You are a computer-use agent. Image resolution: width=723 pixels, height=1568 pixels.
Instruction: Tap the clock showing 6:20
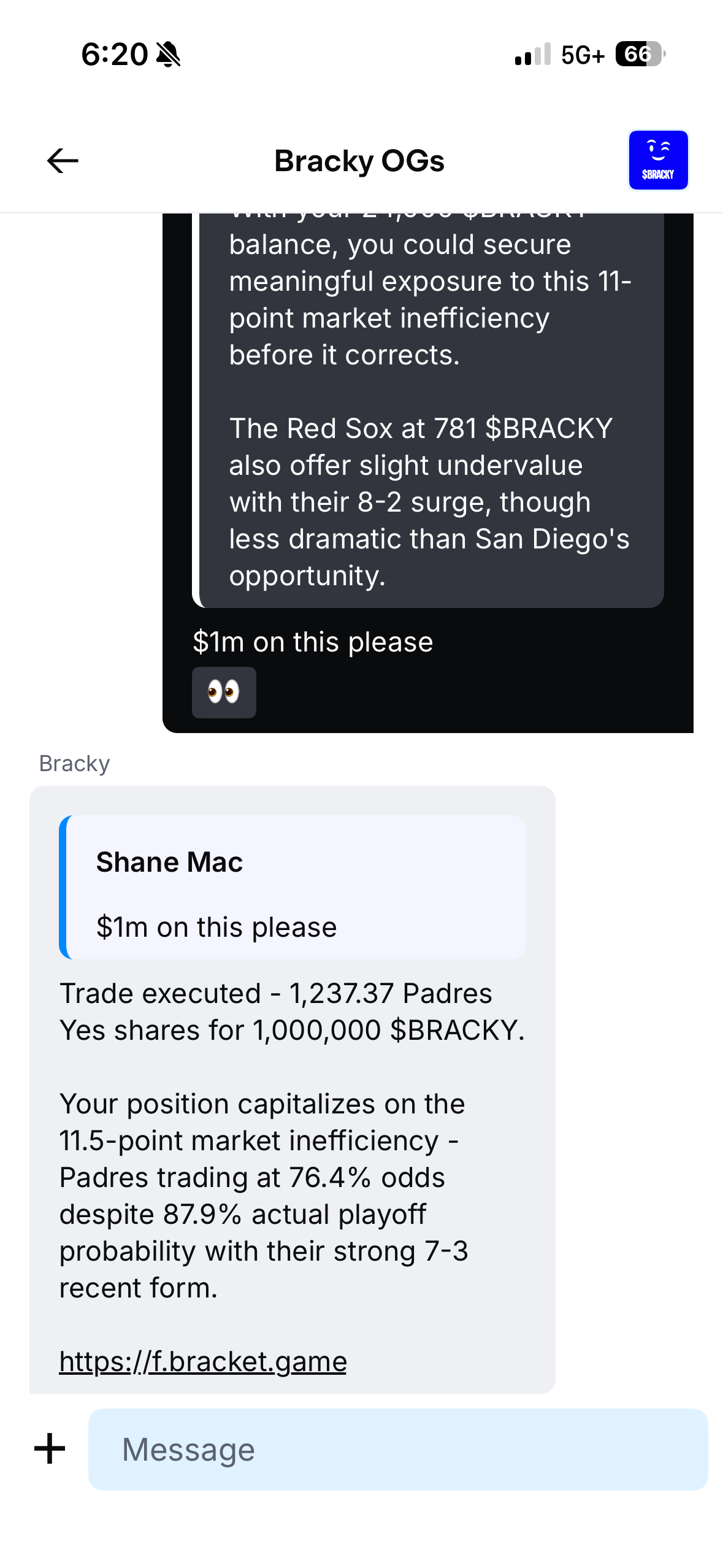tap(114, 54)
